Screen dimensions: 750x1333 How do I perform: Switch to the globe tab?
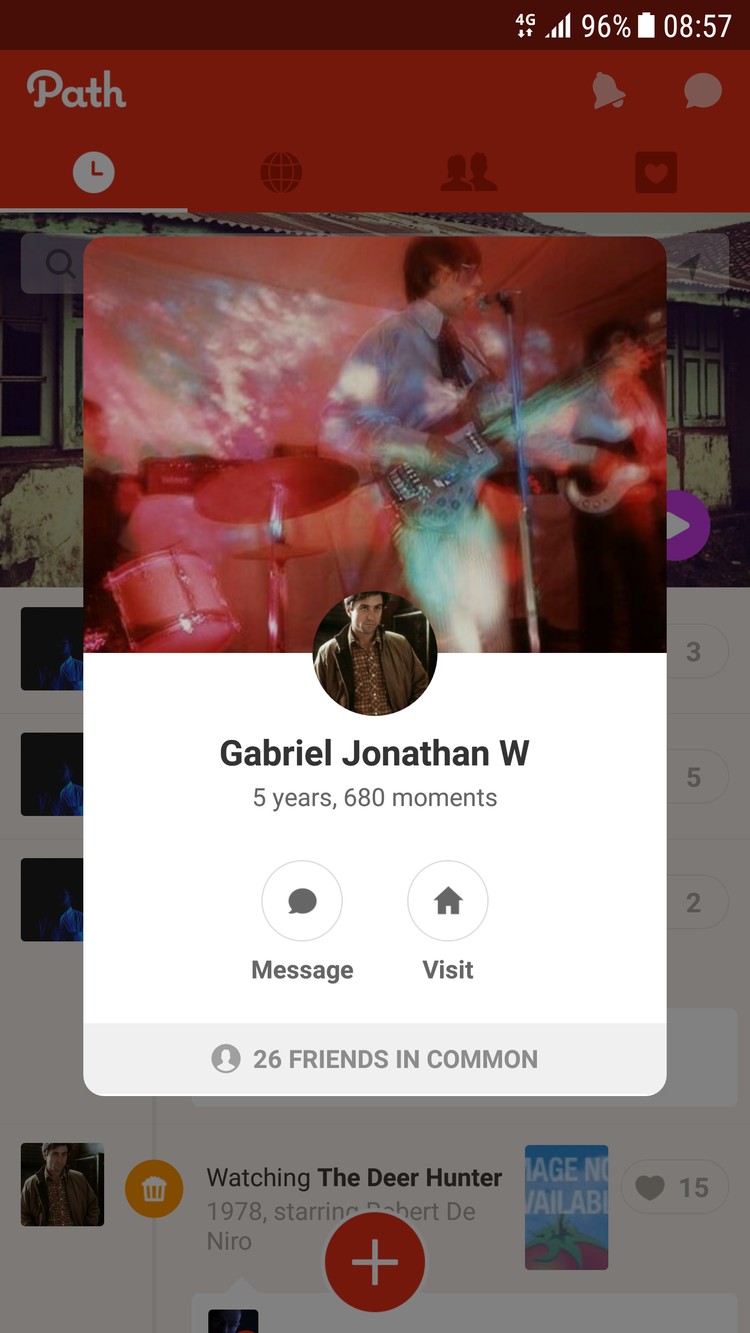point(281,173)
